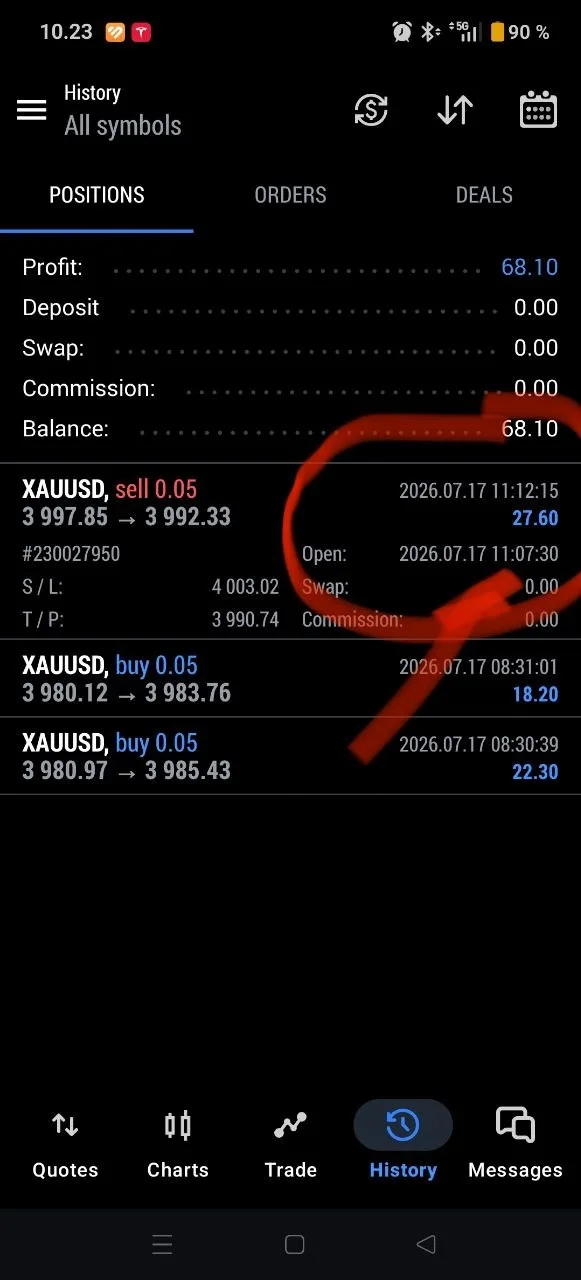Open the Trade section
The width and height of the screenshot is (581, 1280).
(x=290, y=1144)
